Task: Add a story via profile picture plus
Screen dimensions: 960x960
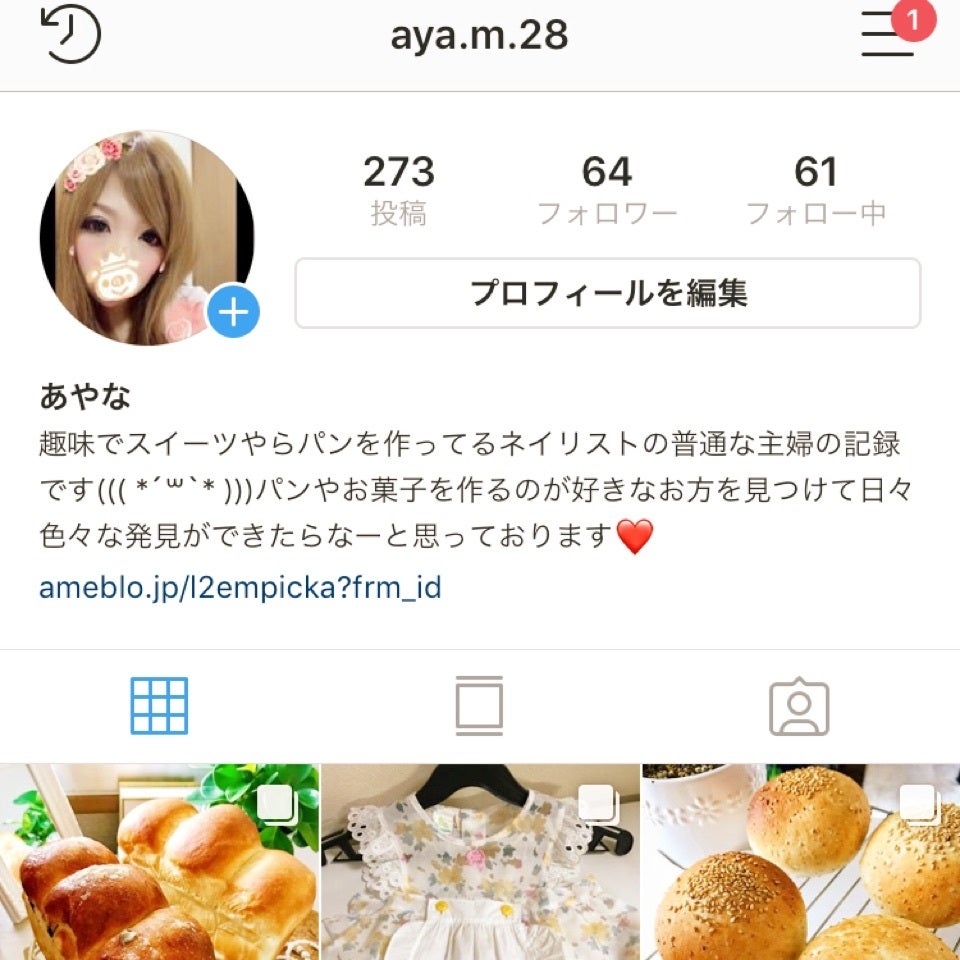Action: click(x=233, y=314)
